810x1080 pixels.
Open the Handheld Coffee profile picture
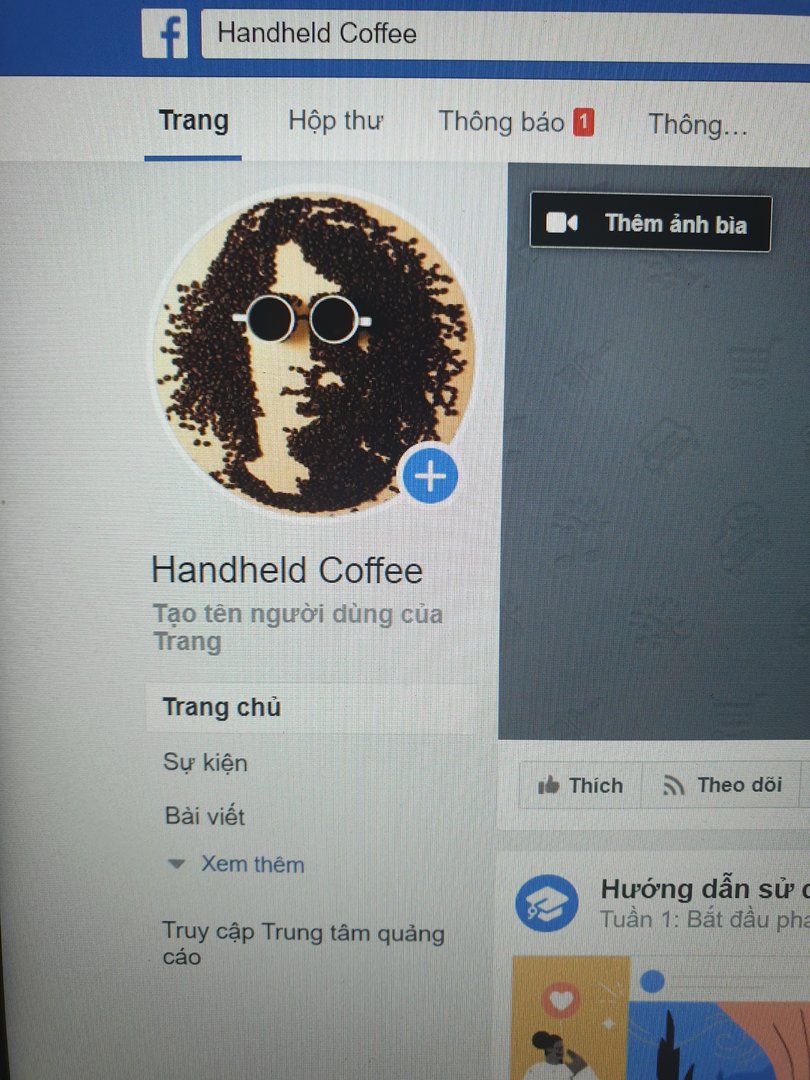(x=310, y=350)
